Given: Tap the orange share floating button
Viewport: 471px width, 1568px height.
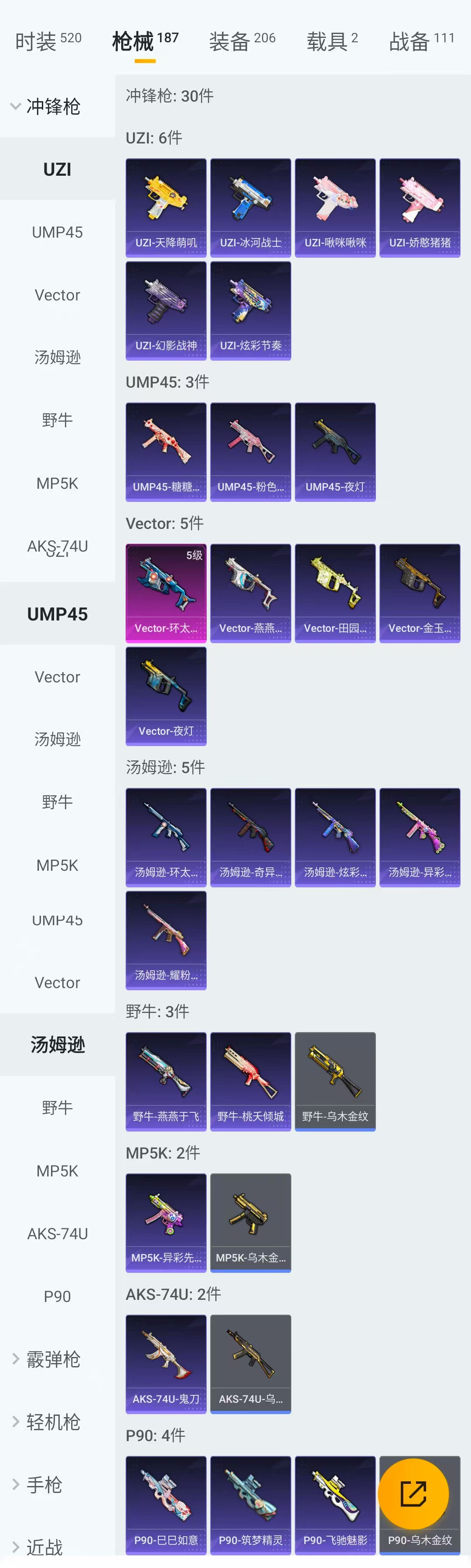Looking at the screenshot, I should [413, 1493].
